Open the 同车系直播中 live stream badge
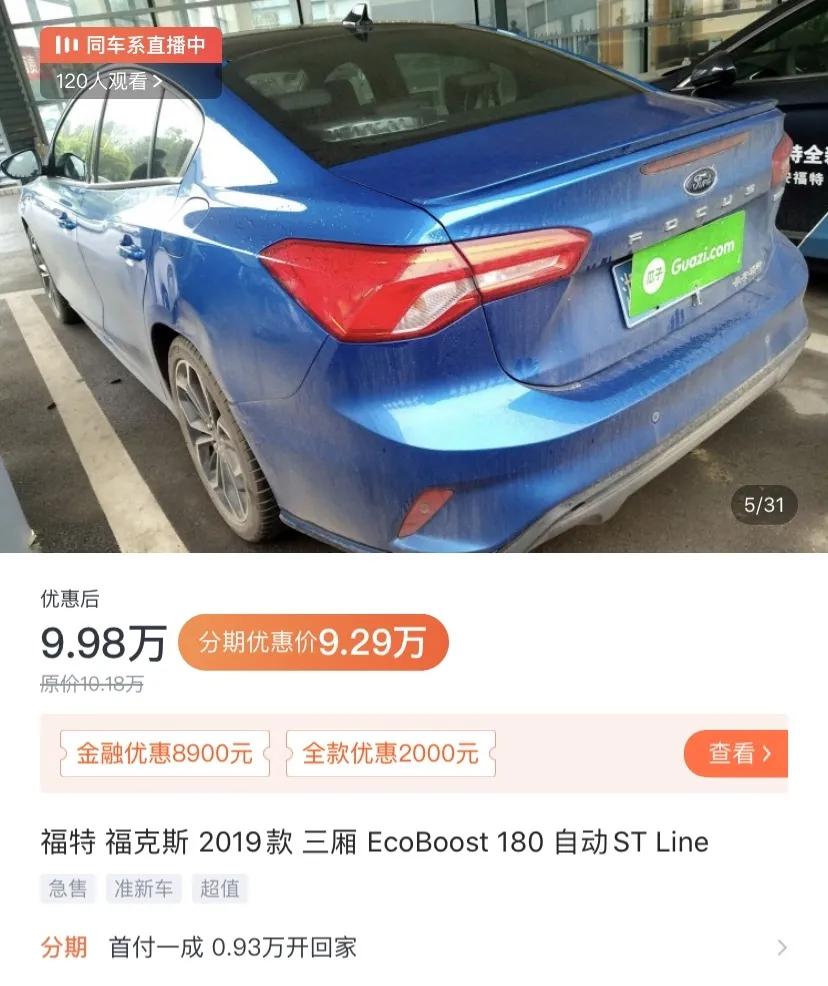This screenshot has width=828, height=986. (127, 43)
